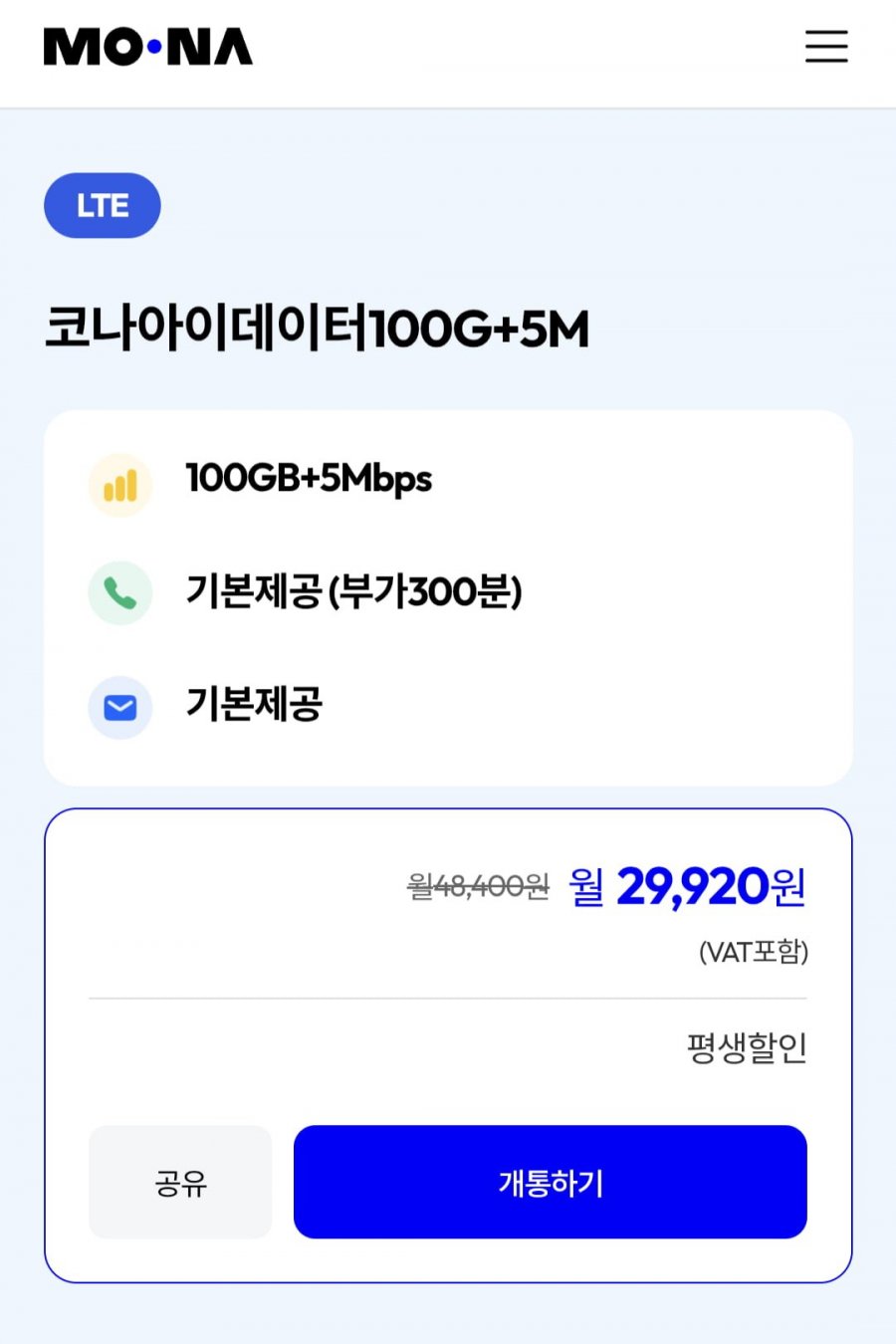Click the 공유 share button
Viewport: 896px width, 1344px height.
click(x=180, y=1182)
